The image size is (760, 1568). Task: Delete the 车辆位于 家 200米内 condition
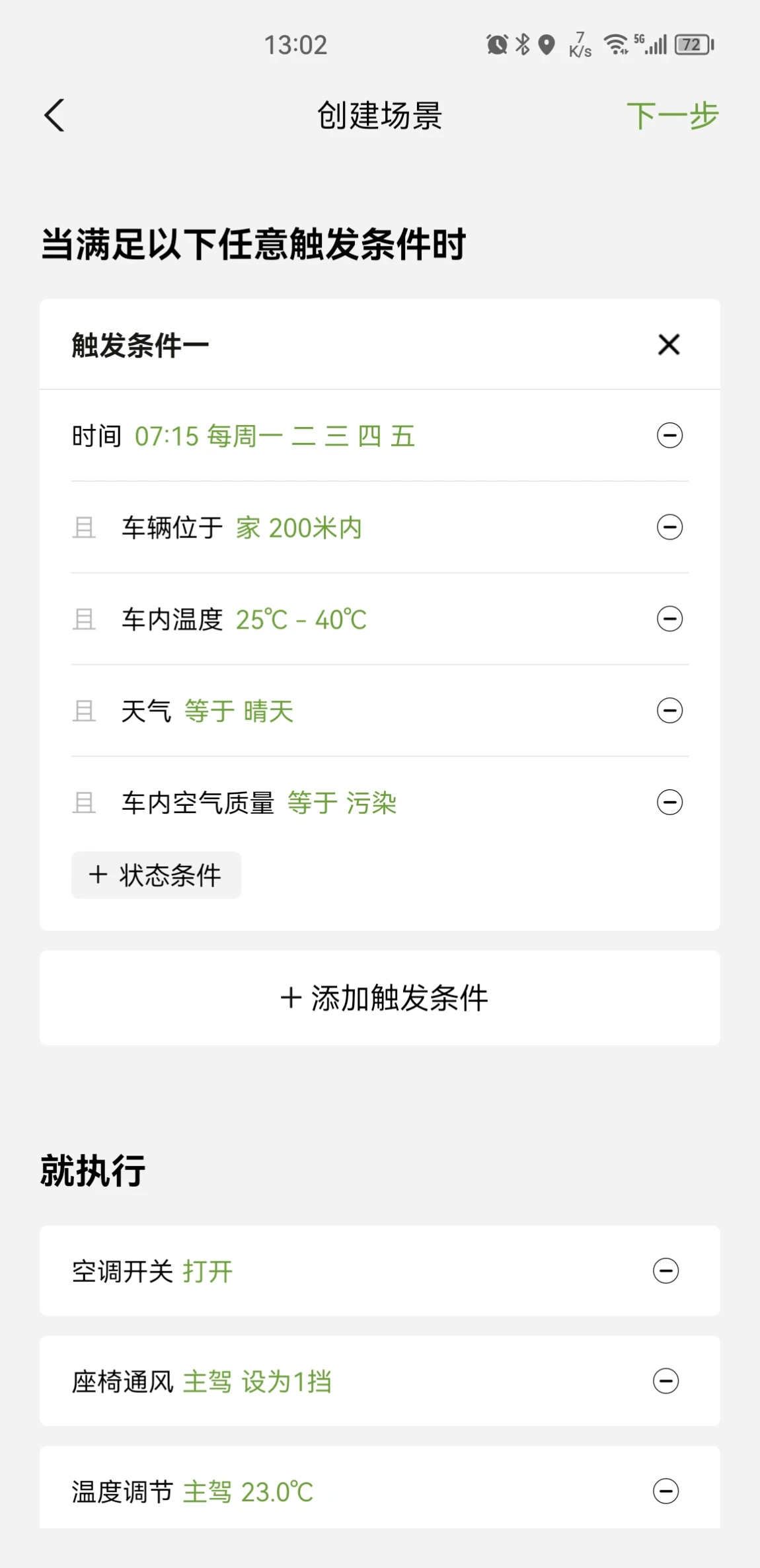[669, 528]
